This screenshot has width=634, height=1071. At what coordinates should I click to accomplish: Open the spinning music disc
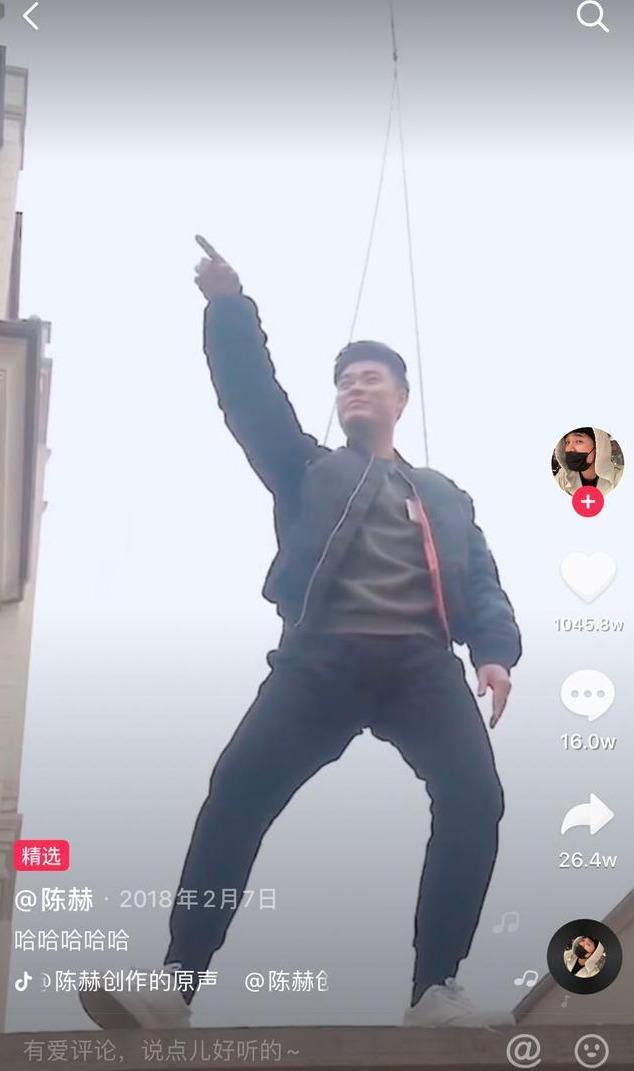pyautogui.click(x=584, y=956)
